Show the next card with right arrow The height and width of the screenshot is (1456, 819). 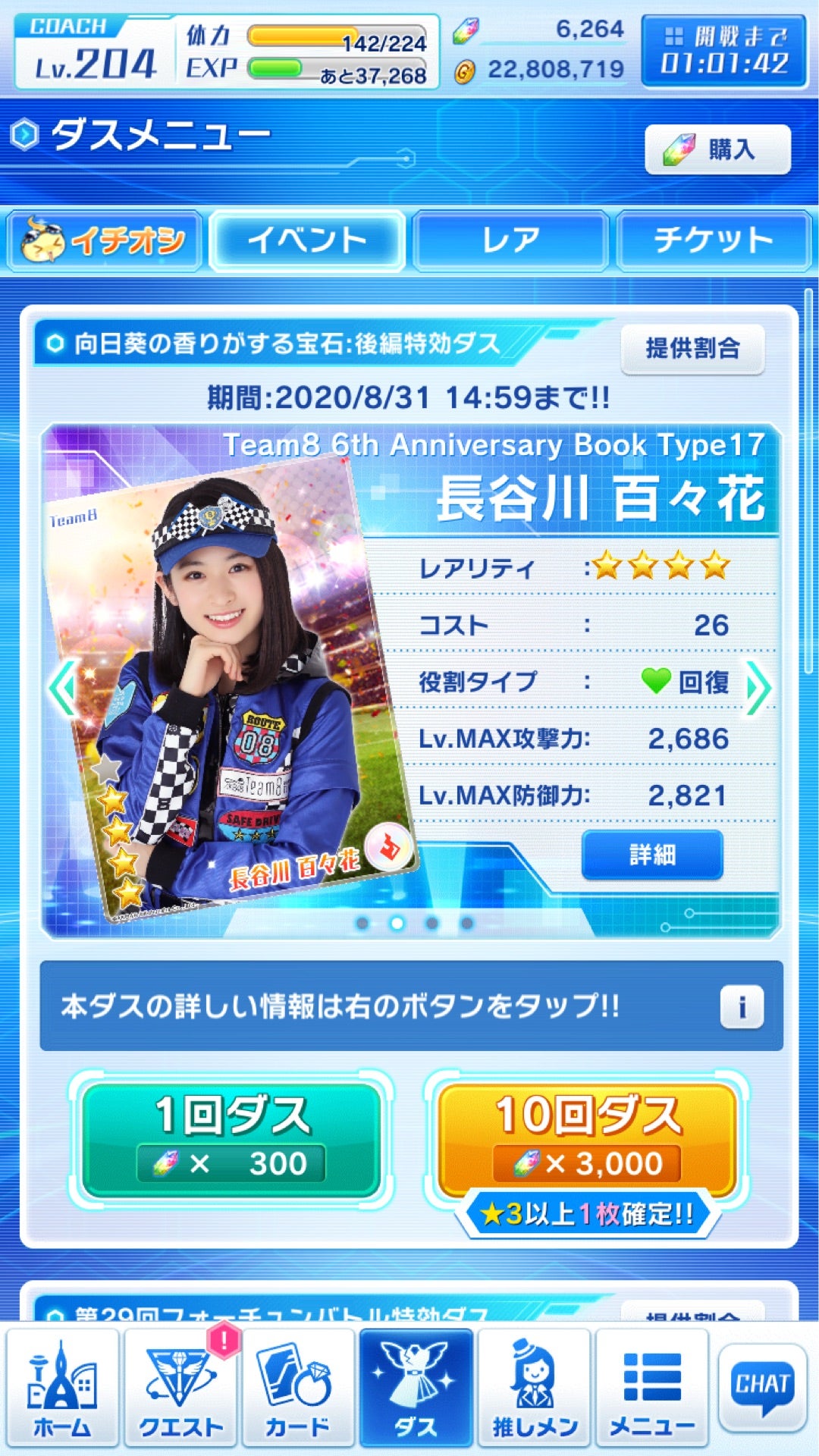758,688
